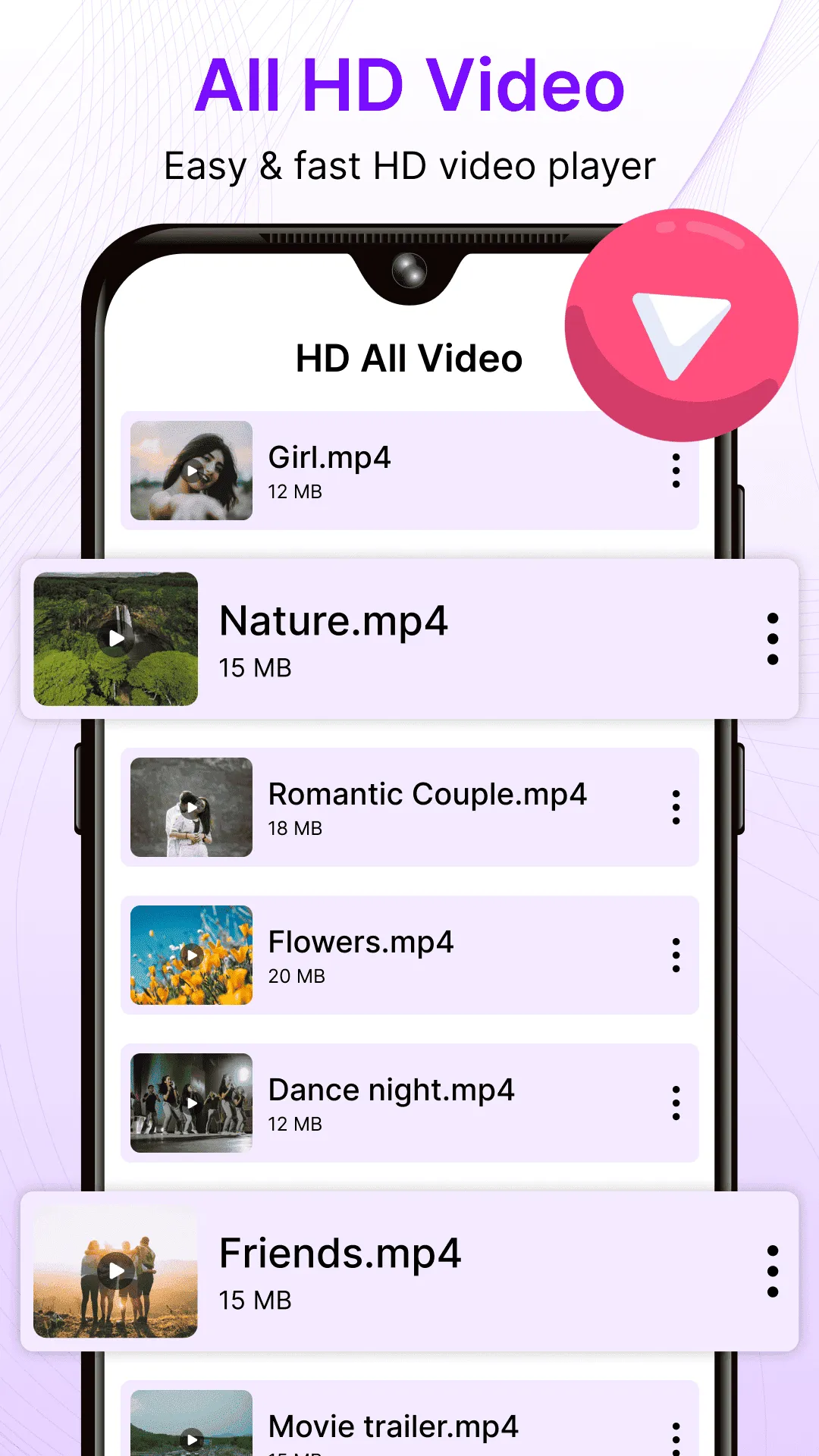Open the three-dot menu for Dance night.mp4
The image size is (819, 1456).
pyautogui.click(x=675, y=1104)
